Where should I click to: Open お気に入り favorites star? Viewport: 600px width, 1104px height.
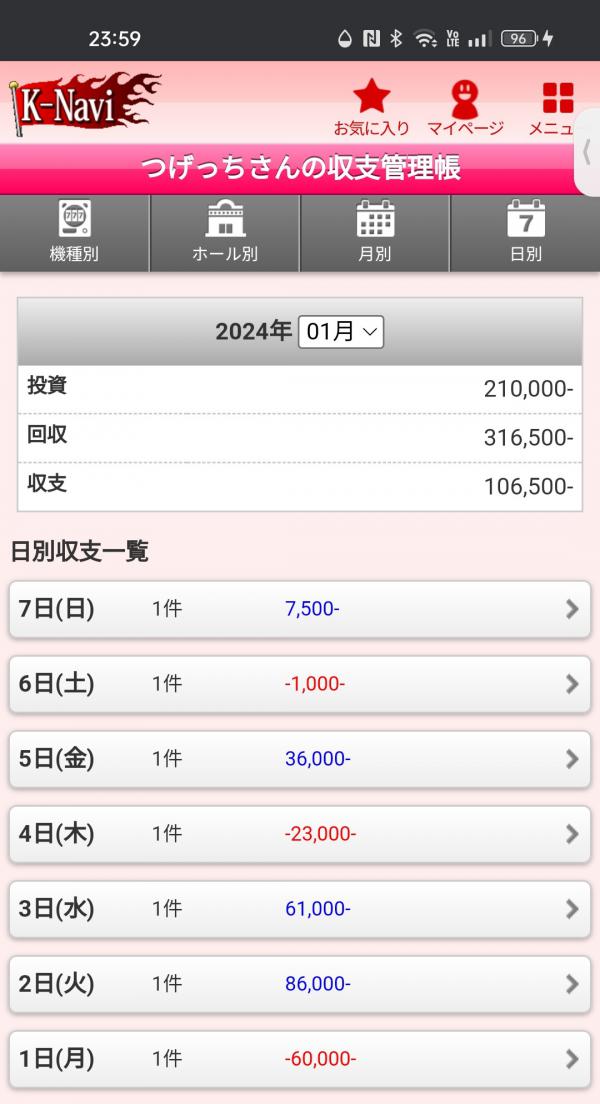coord(371,107)
